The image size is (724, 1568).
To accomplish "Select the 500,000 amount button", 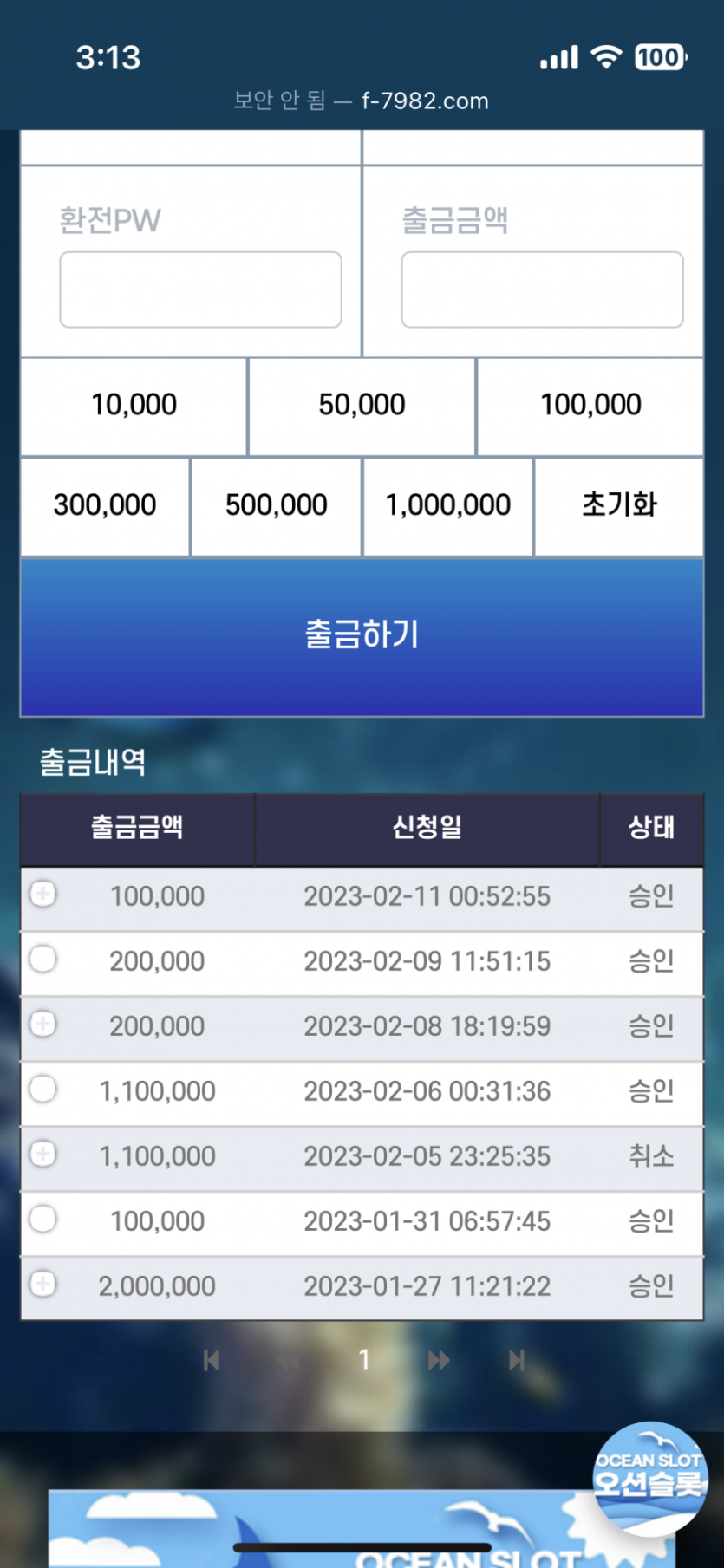I will (x=276, y=505).
